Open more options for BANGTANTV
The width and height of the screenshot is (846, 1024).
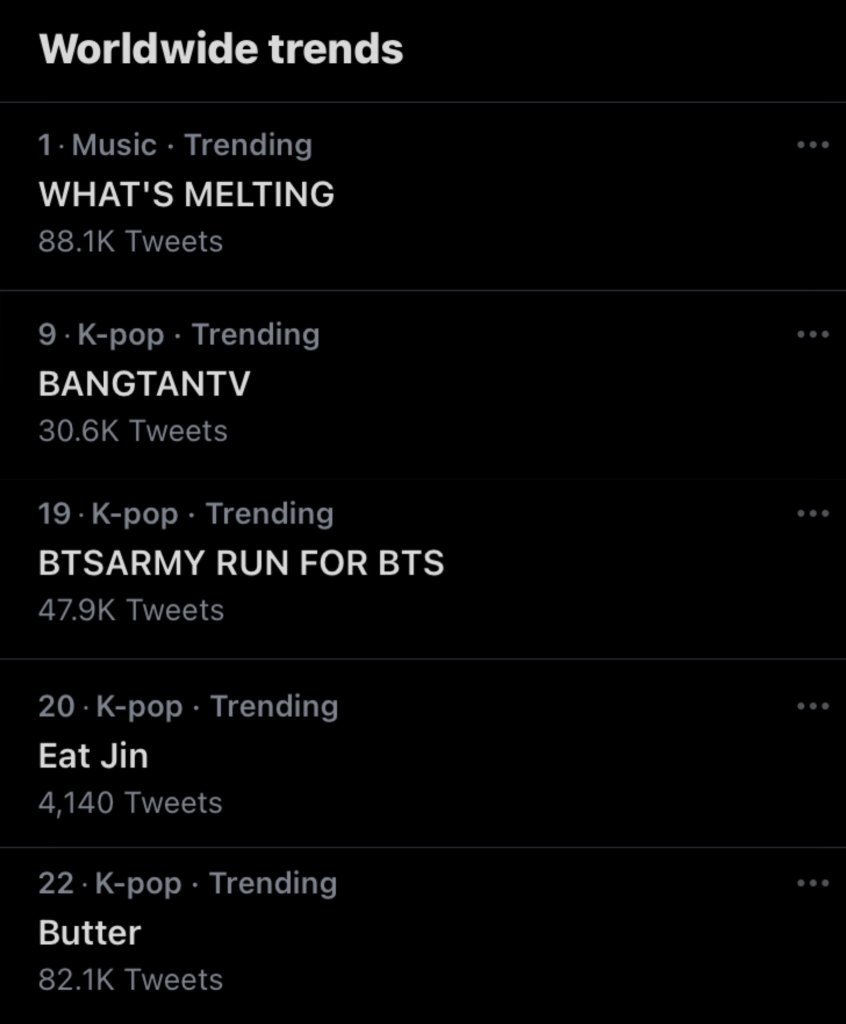click(x=813, y=334)
